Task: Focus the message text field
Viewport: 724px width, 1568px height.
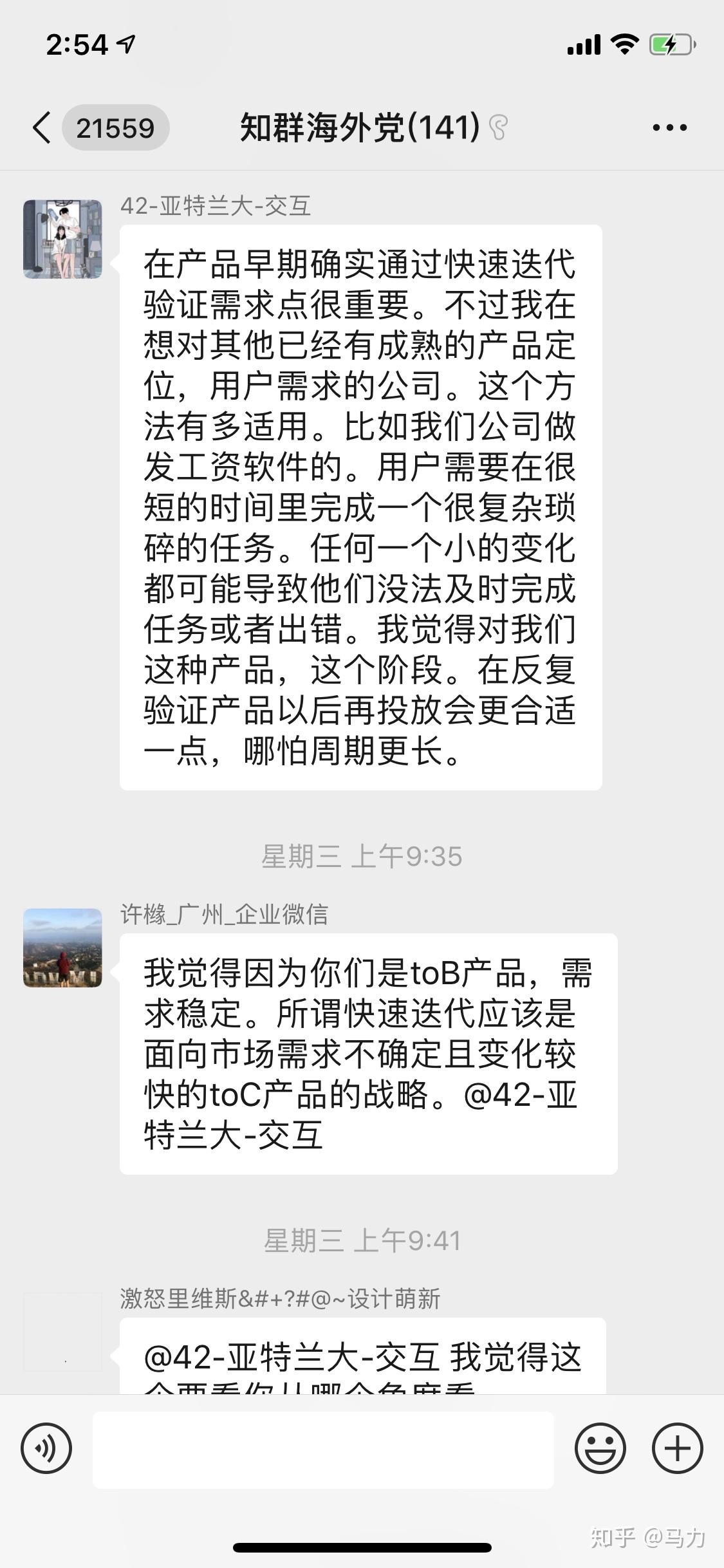Action: pos(323,1450)
